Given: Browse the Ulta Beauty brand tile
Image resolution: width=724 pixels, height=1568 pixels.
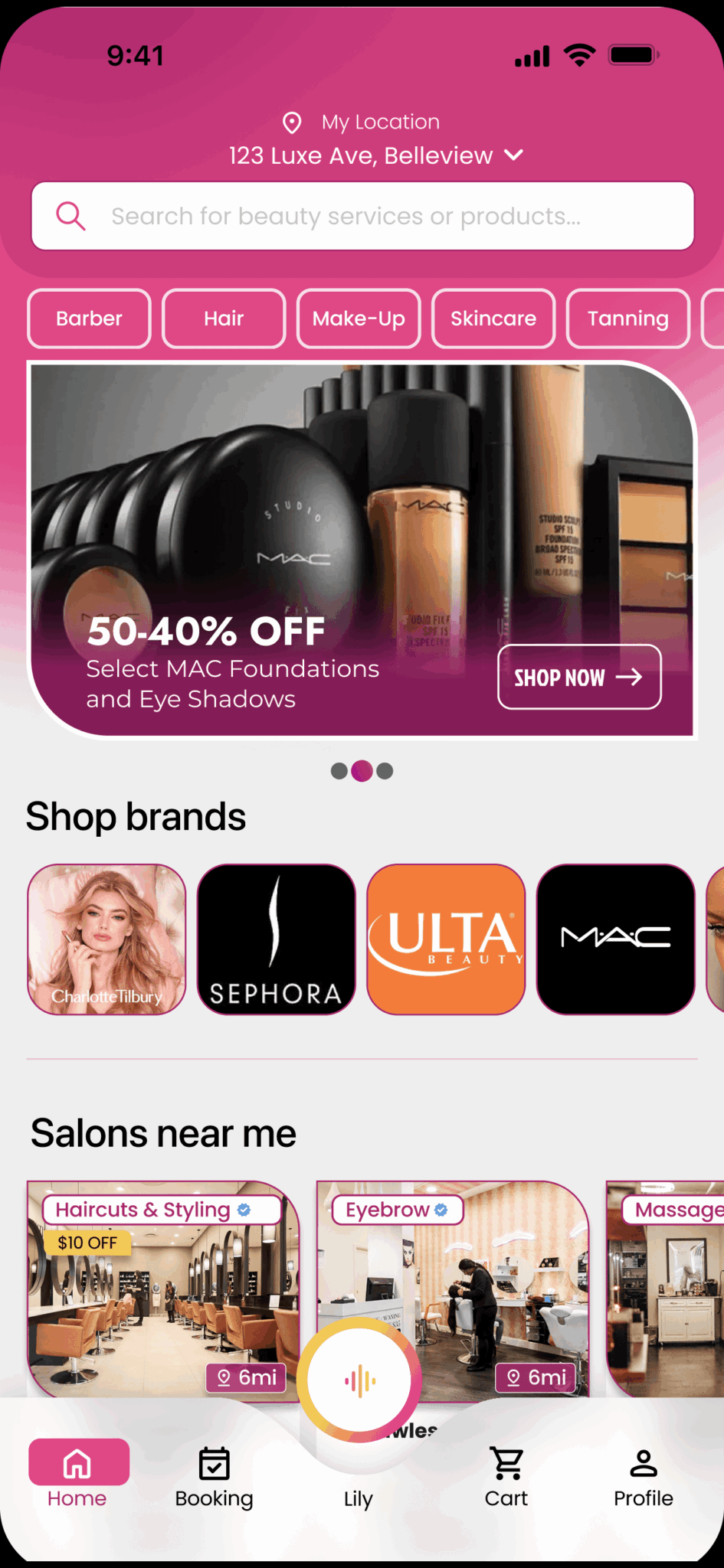Looking at the screenshot, I should coord(446,939).
